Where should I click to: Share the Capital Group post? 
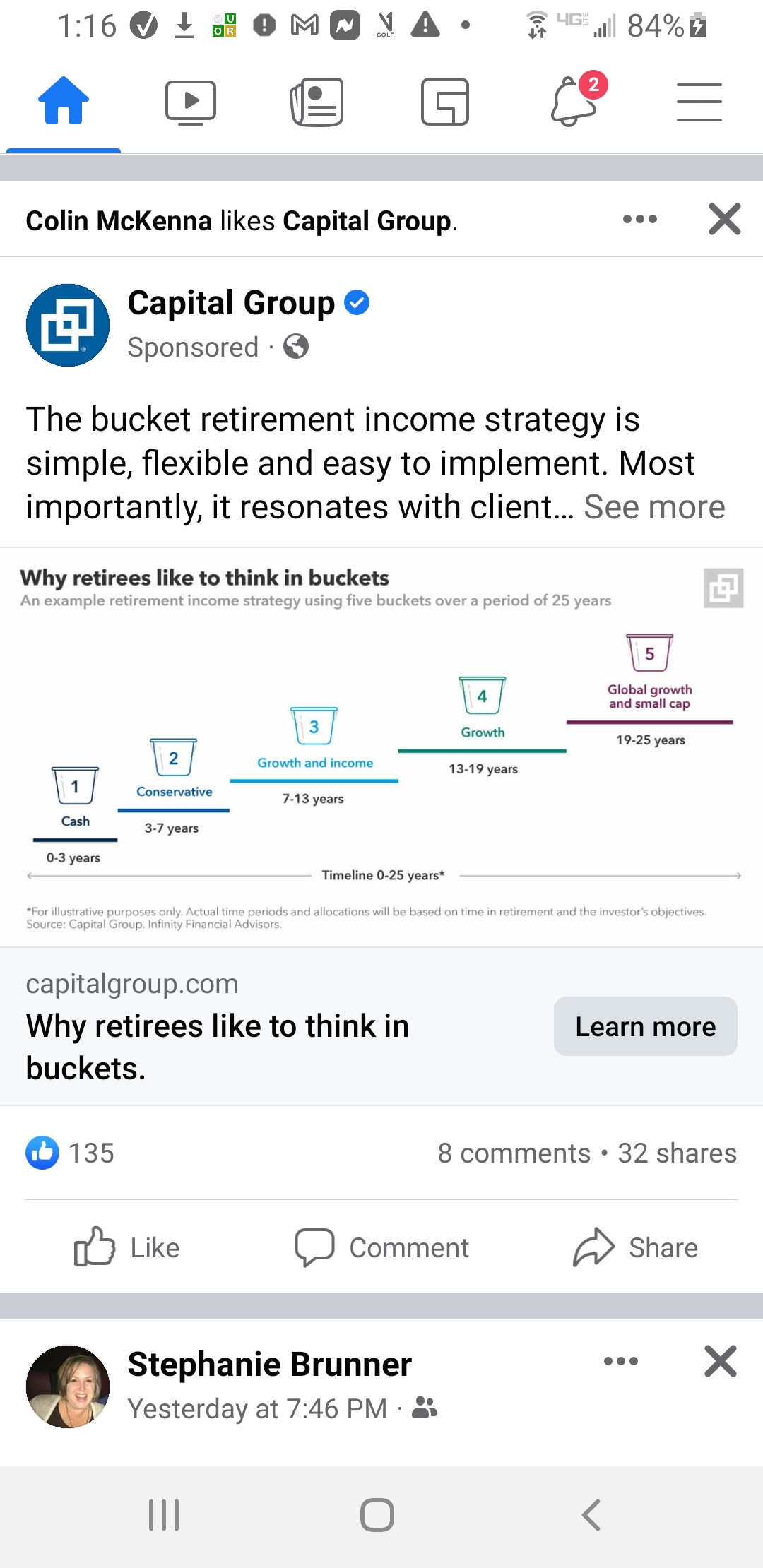click(x=635, y=1247)
